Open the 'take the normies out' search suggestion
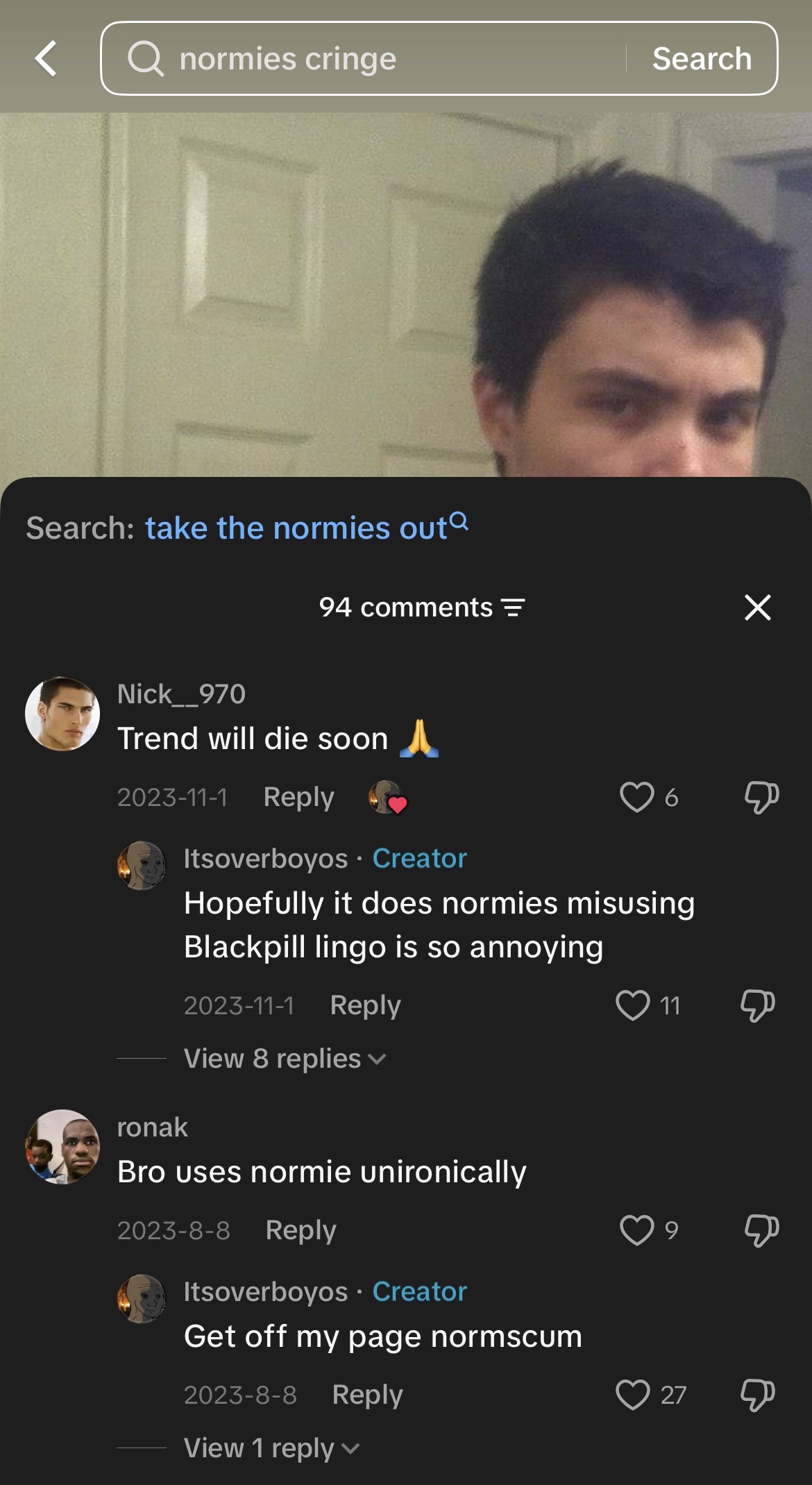812x1485 pixels. pyautogui.click(x=306, y=528)
